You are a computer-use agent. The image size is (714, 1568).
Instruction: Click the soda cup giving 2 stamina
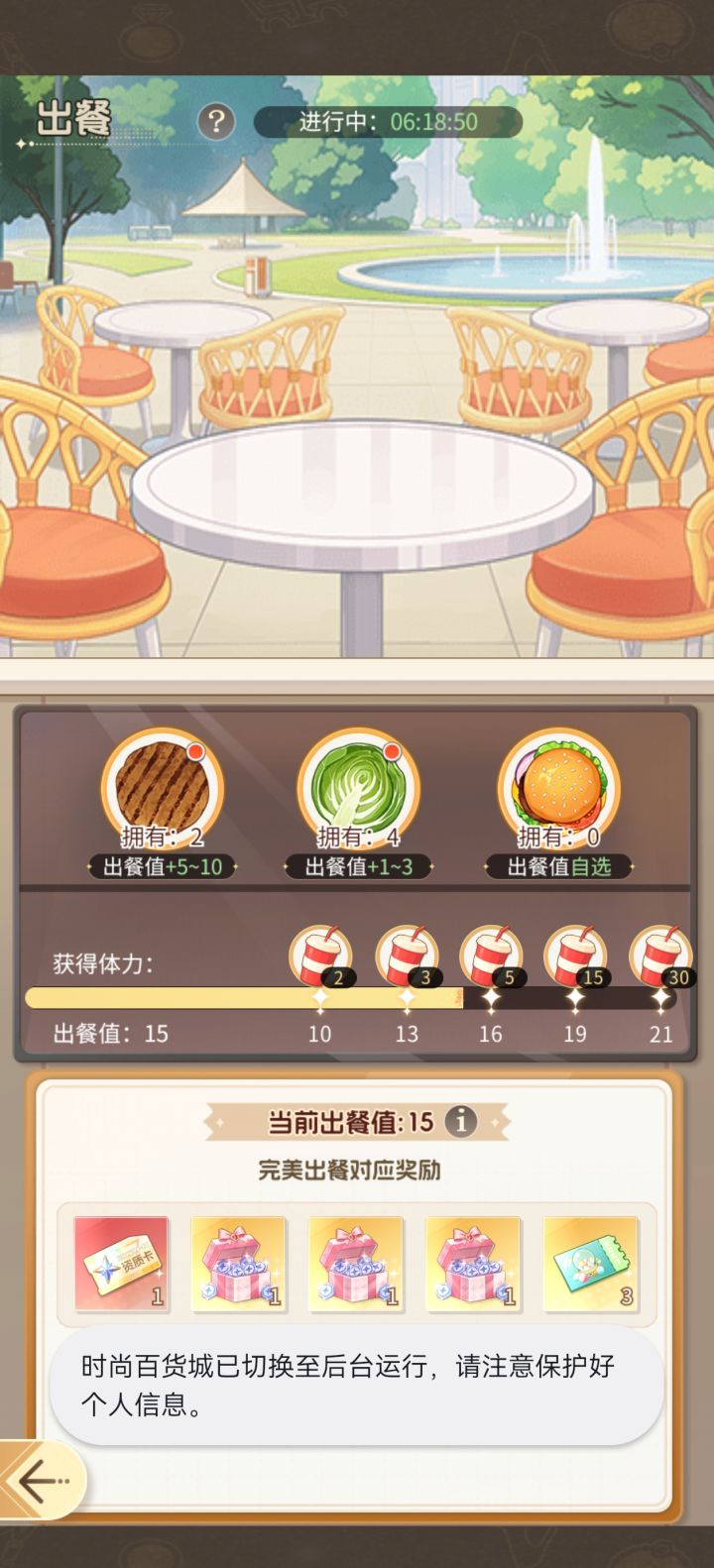(x=319, y=954)
